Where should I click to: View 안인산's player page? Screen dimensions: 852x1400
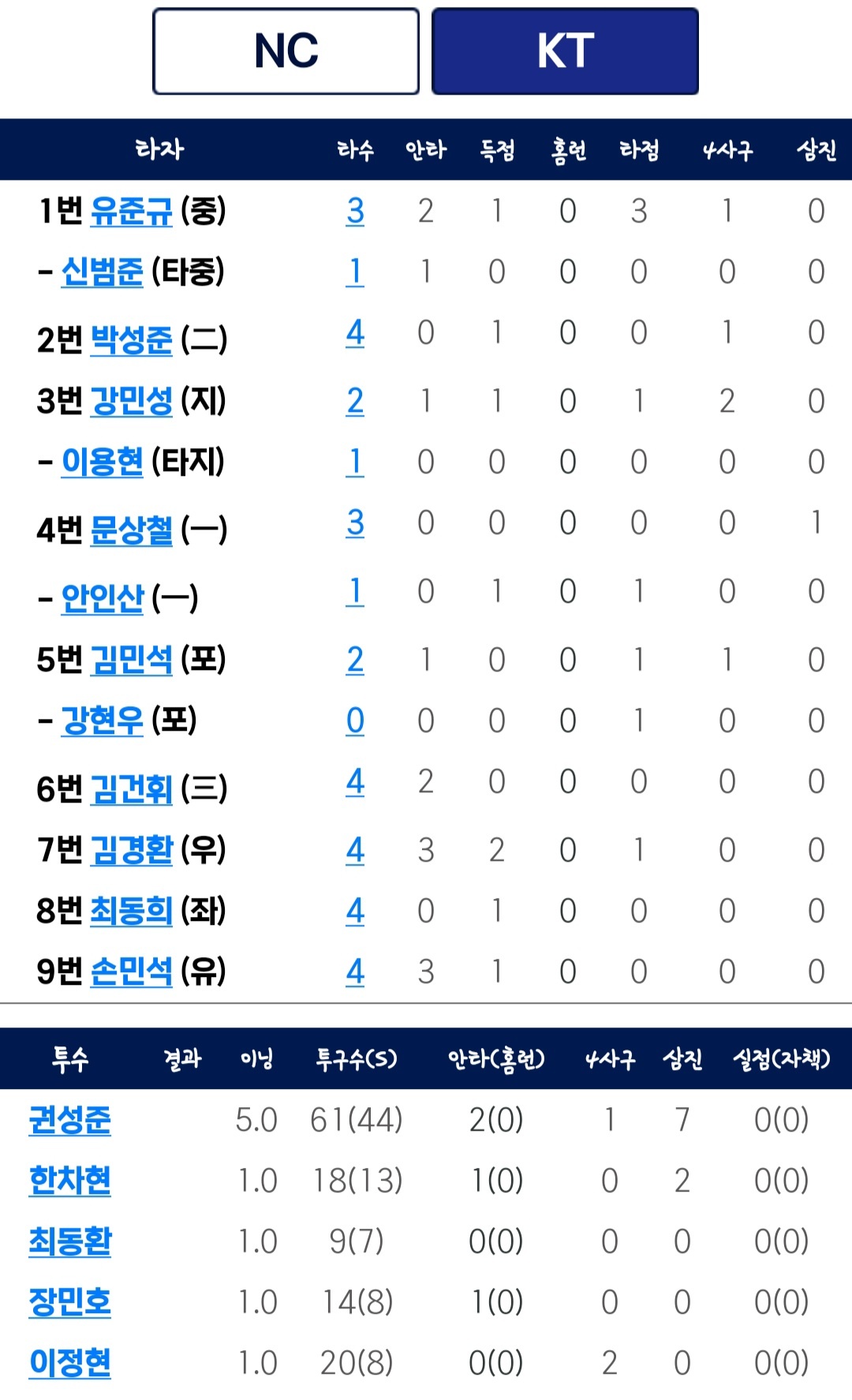(x=102, y=598)
